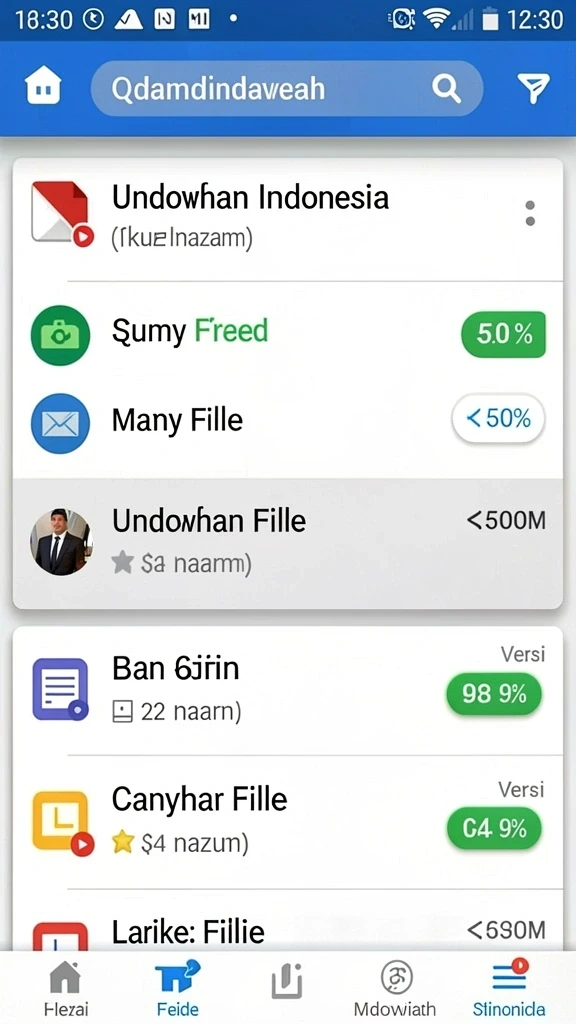576x1024 pixels.
Task: Tap the home icon in the app bar
Action: 43,87
